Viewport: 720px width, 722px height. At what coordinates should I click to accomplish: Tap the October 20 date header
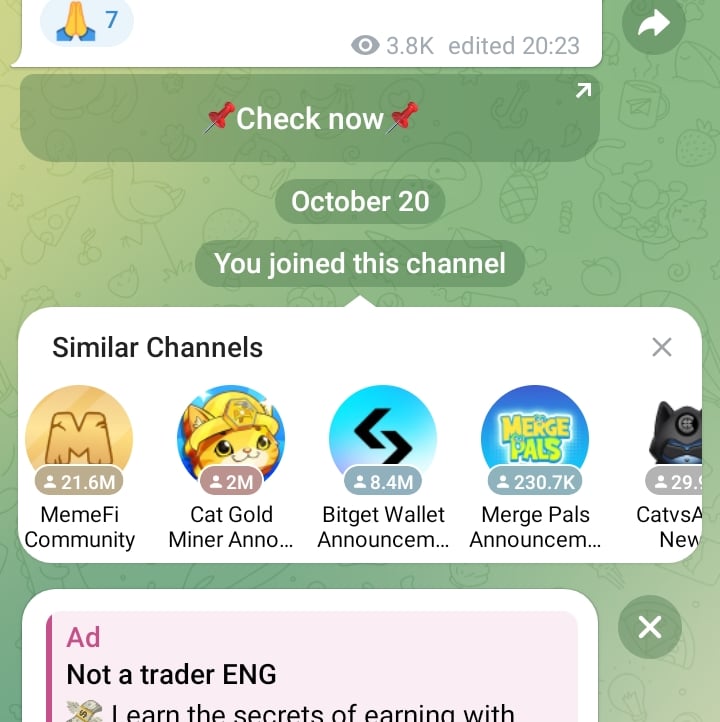click(360, 201)
